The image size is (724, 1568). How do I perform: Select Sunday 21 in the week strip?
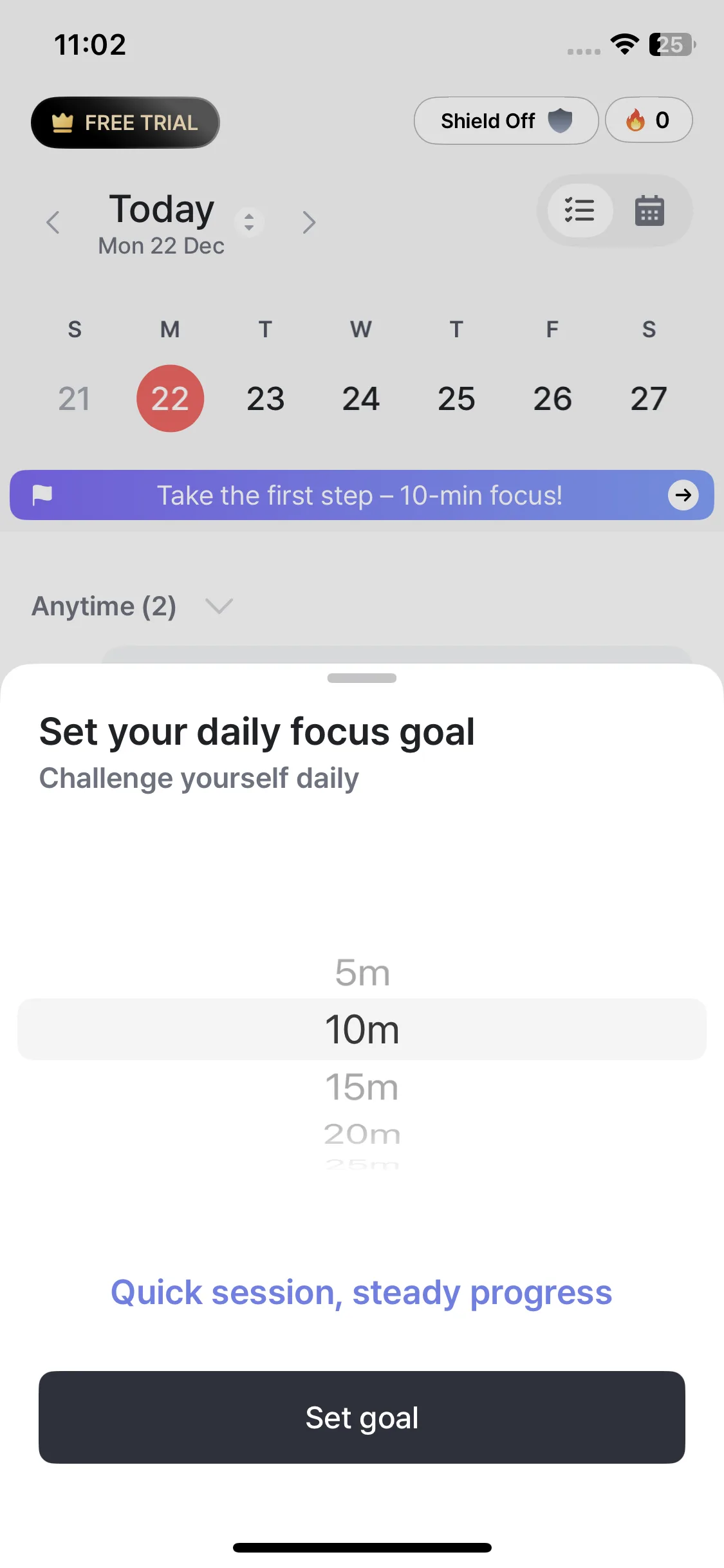(x=74, y=398)
